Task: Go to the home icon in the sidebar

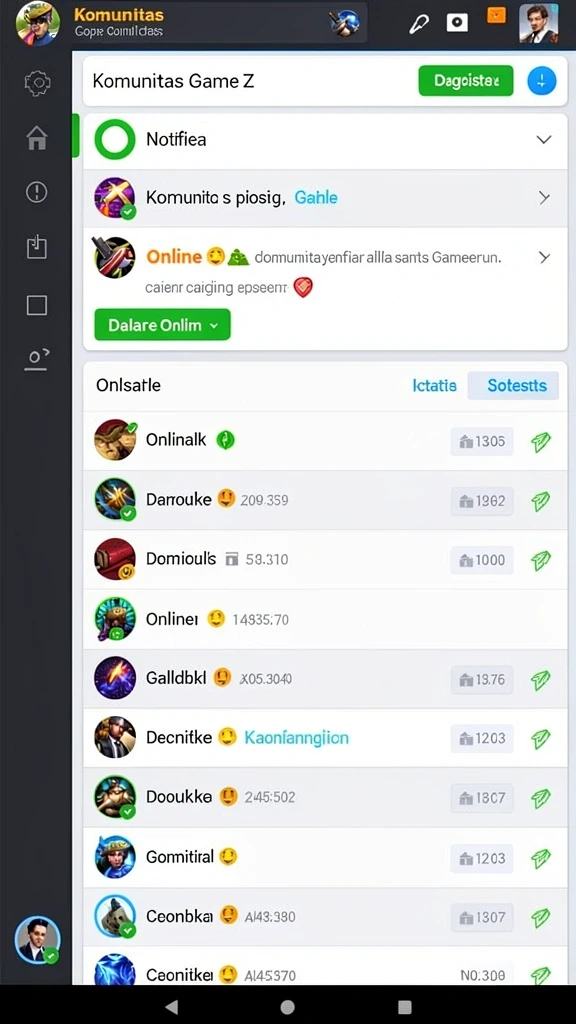Action: coord(37,138)
